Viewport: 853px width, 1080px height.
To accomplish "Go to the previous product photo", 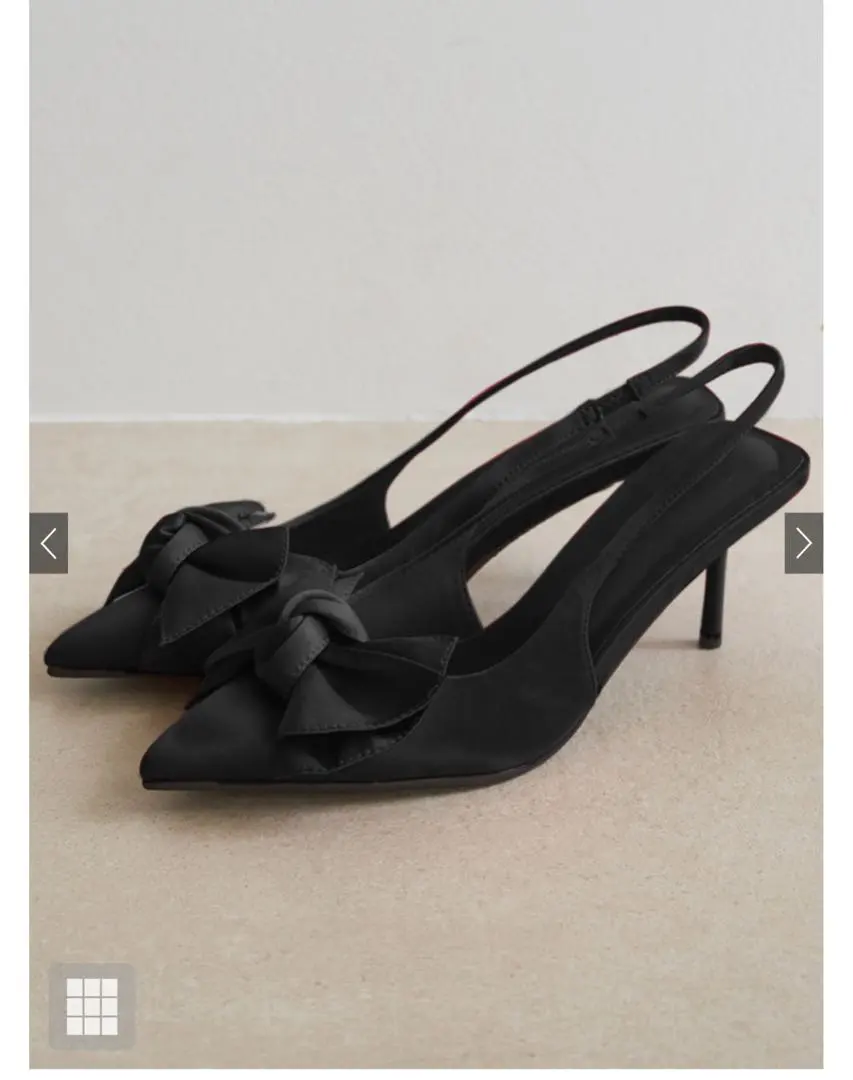I will [x=48, y=543].
